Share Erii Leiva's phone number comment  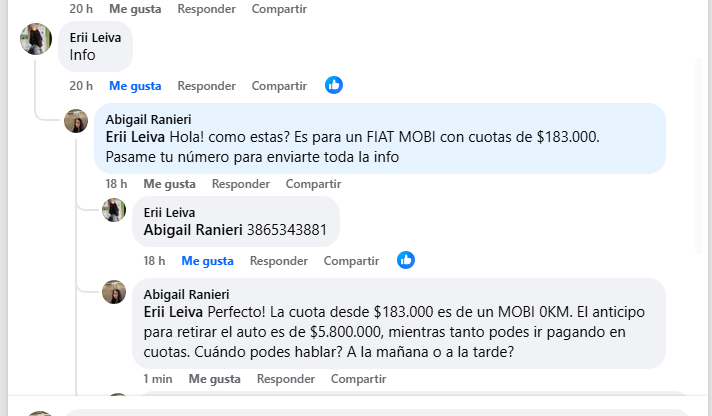pyautogui.click(x=351, y=261)
